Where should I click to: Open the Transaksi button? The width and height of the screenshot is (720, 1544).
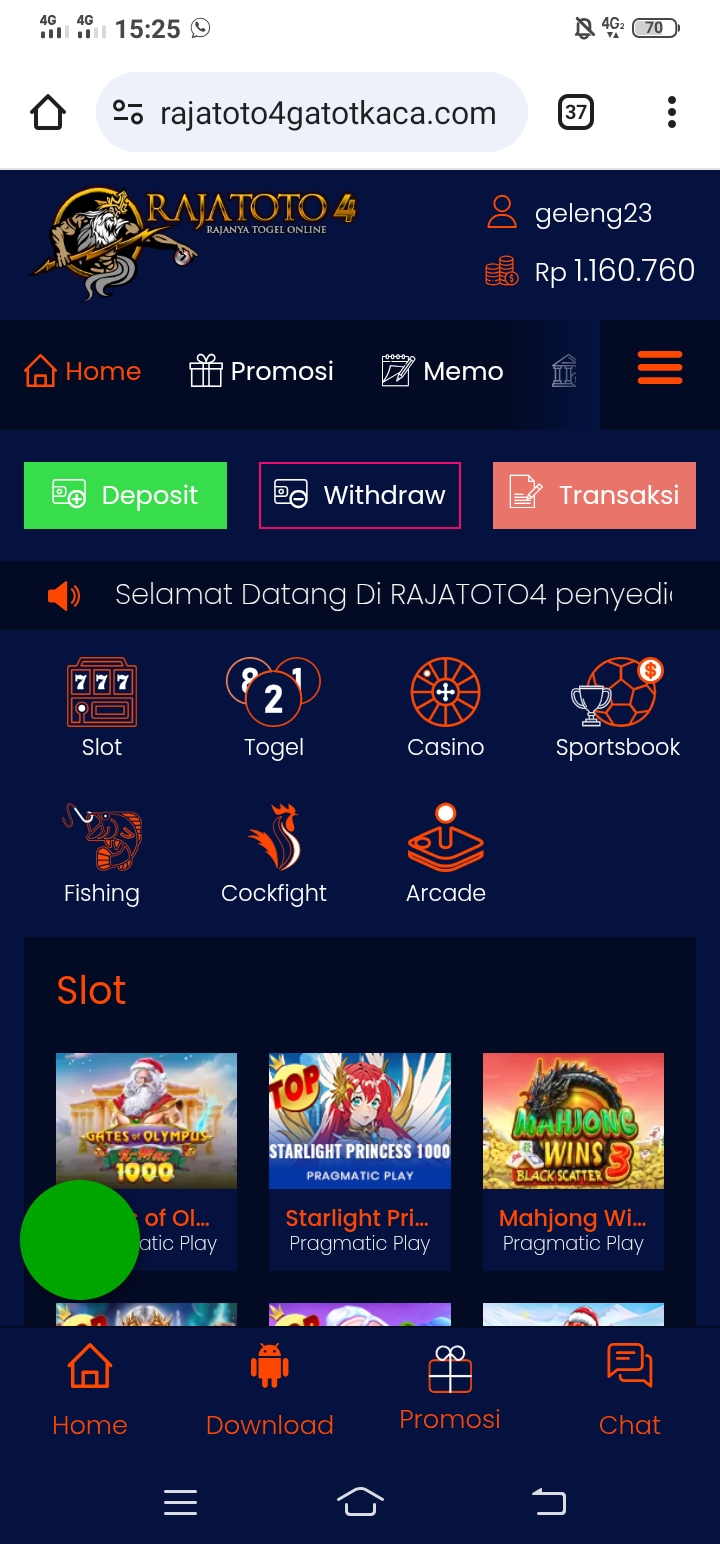(x=594, y=495)
